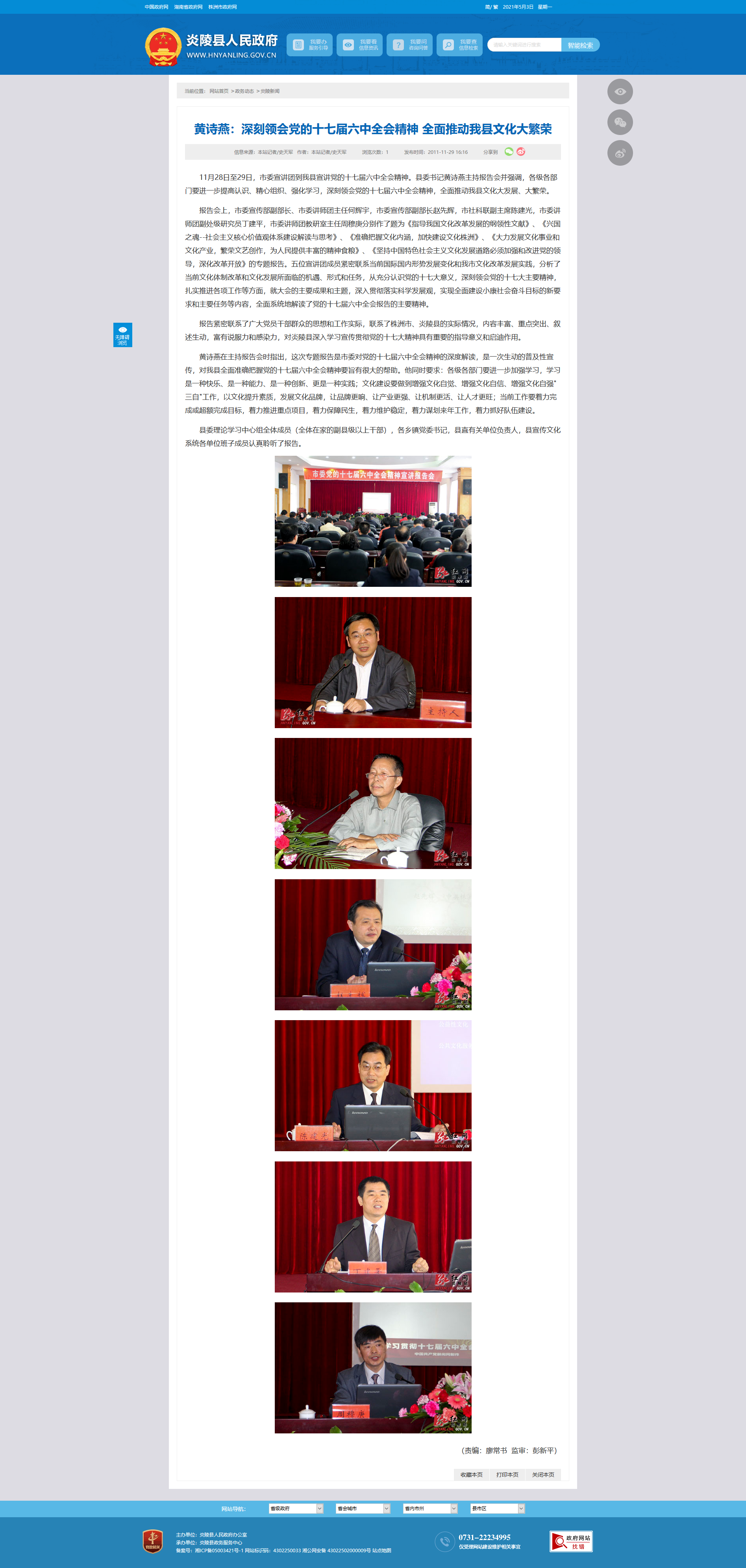Tap 关闭本页 to close page
Screen dimensions: 746x1568
point(542,1474)
